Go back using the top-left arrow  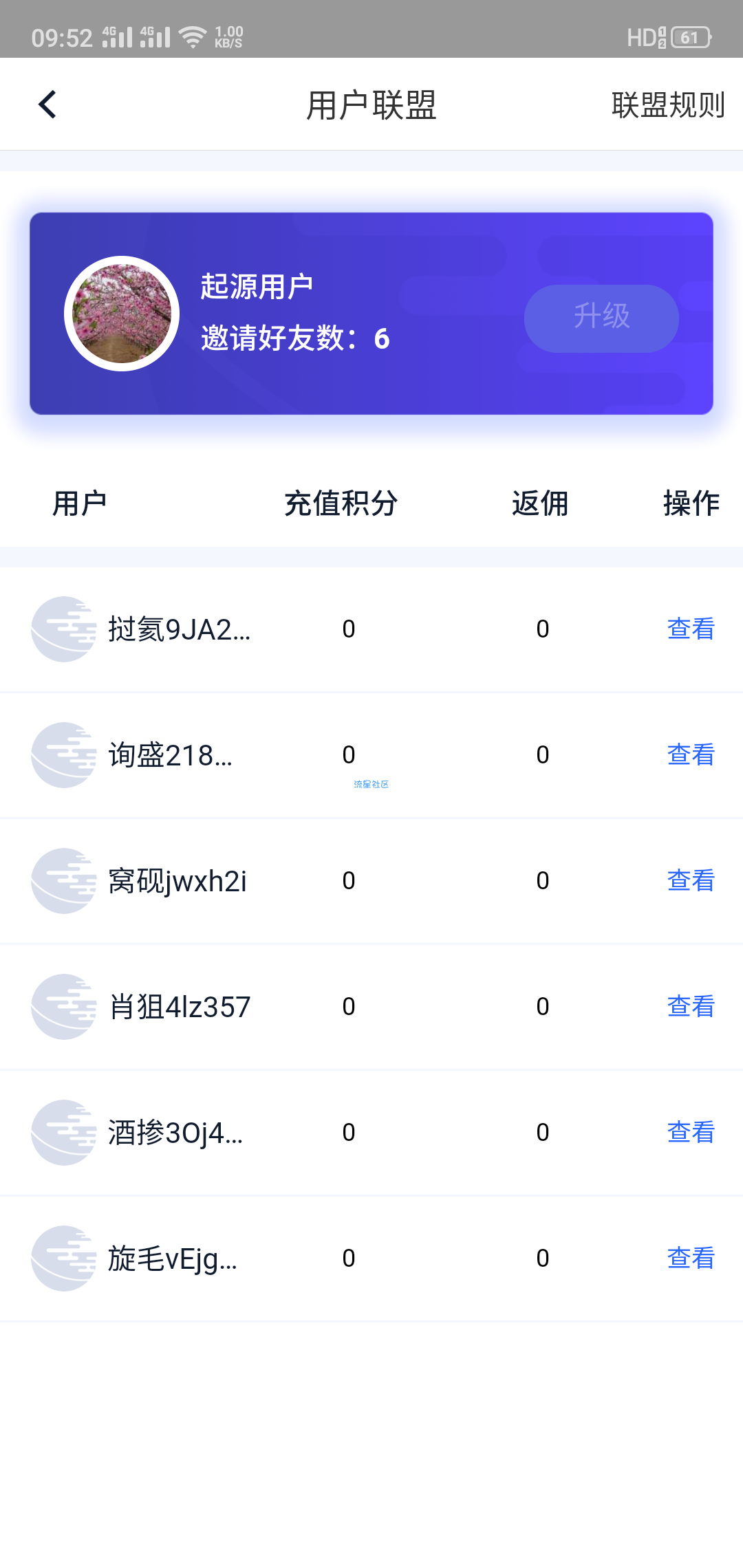click(47, 105)
